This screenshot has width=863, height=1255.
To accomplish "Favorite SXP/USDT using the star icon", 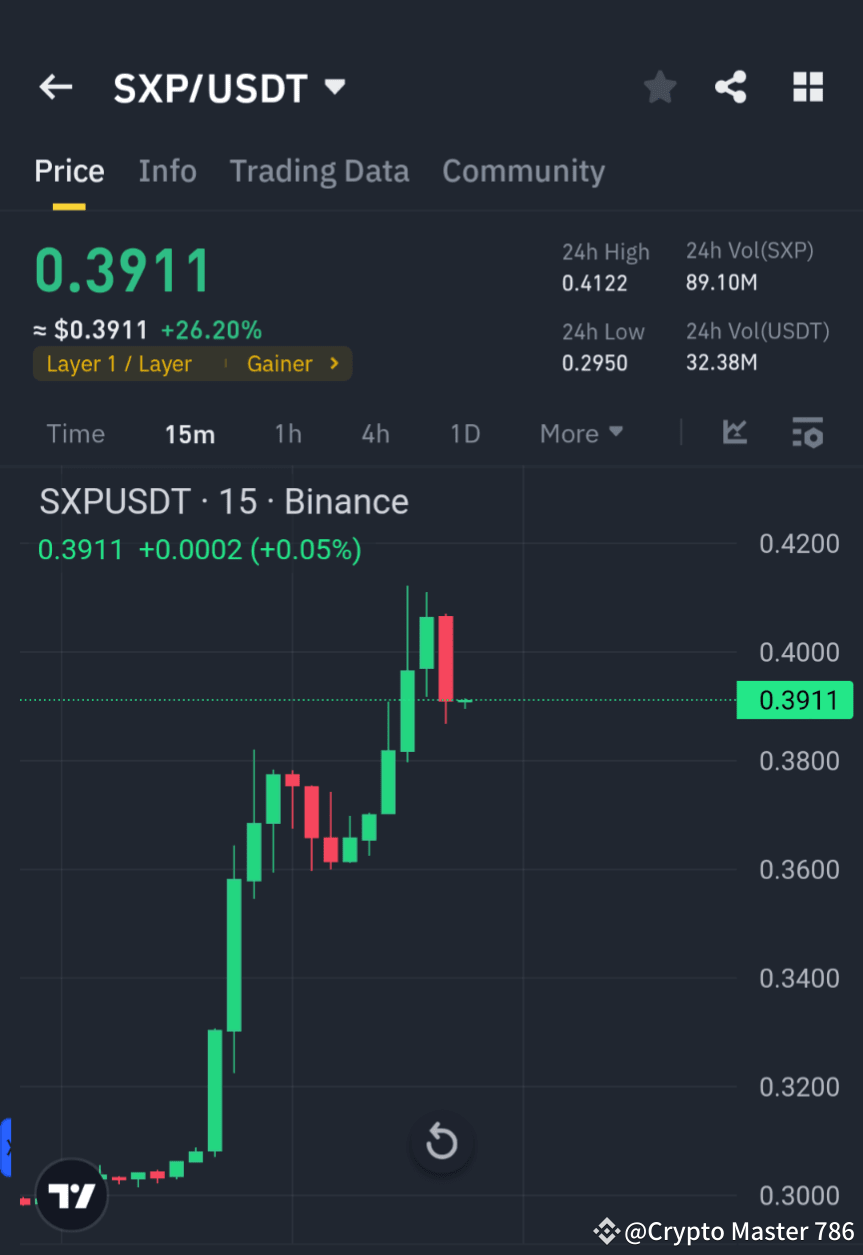I will (659, 87).
